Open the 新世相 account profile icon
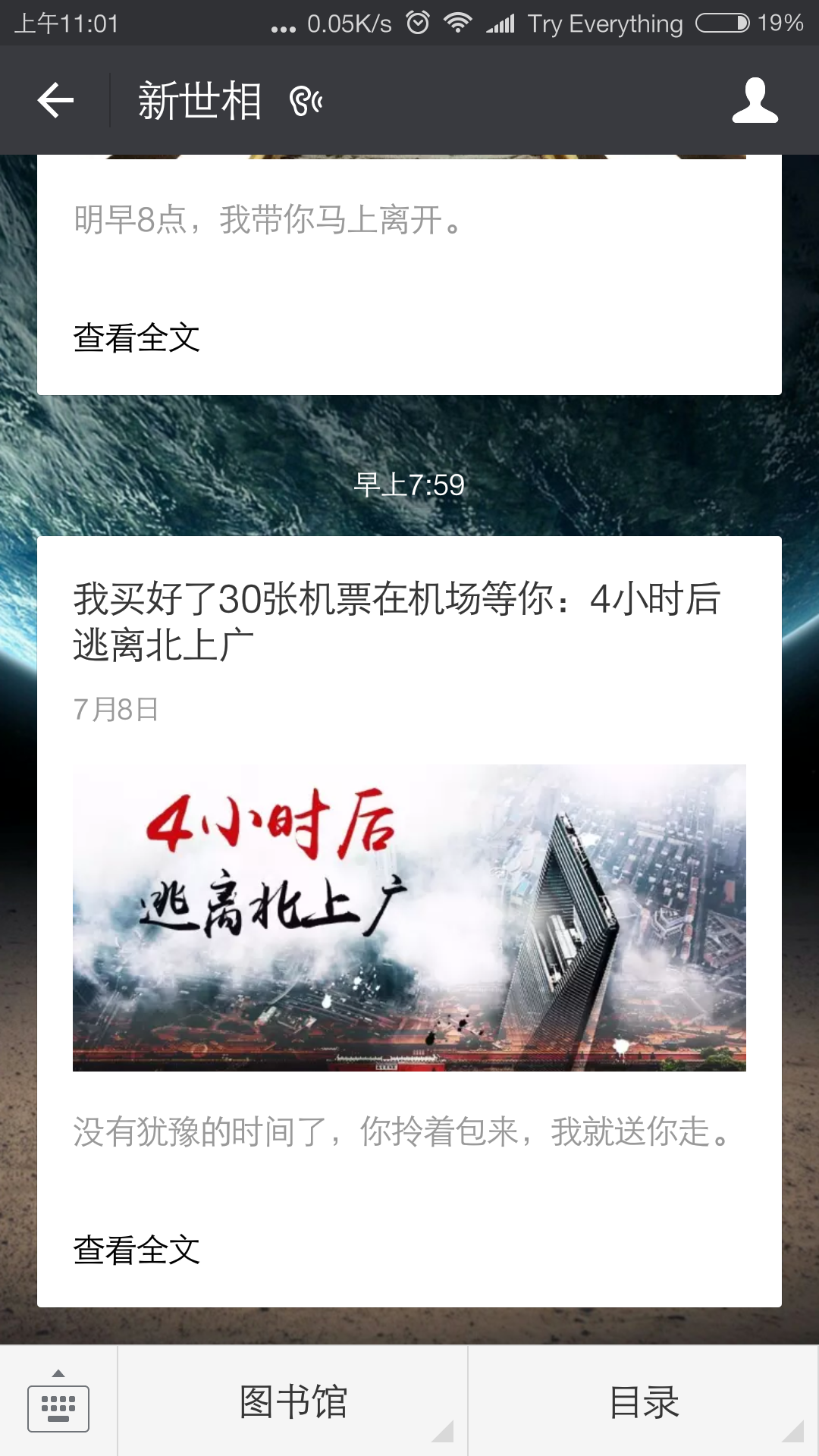Screen dimensions: 819x1456 point(755,100)
